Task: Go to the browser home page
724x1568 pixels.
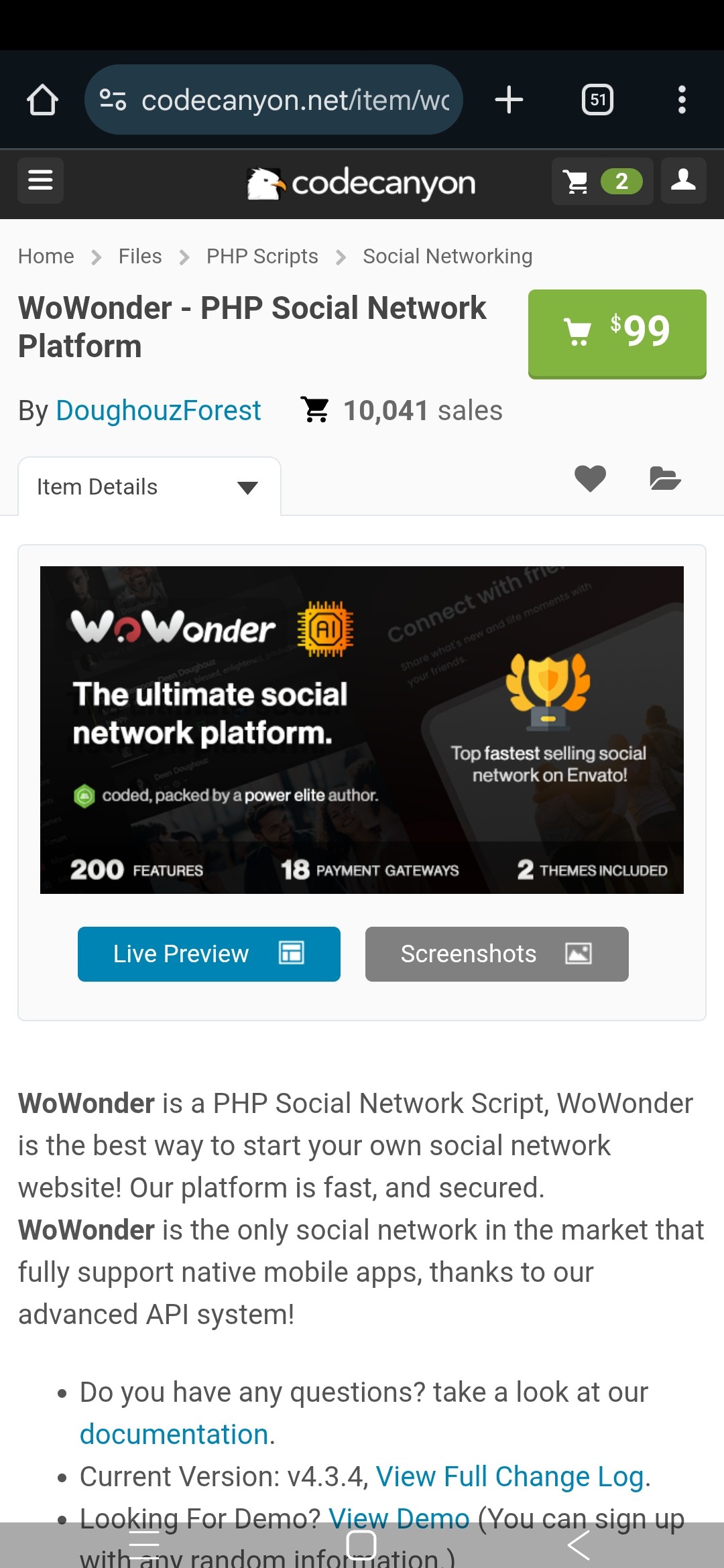Action: [x=42, y=100]
